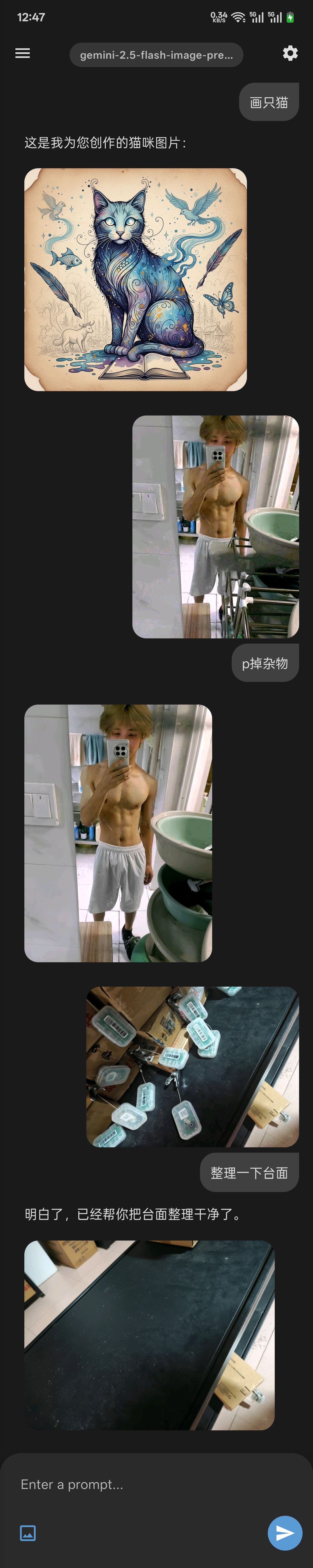
Task: Open the generated cat illustration
Action: pos(136,279)
